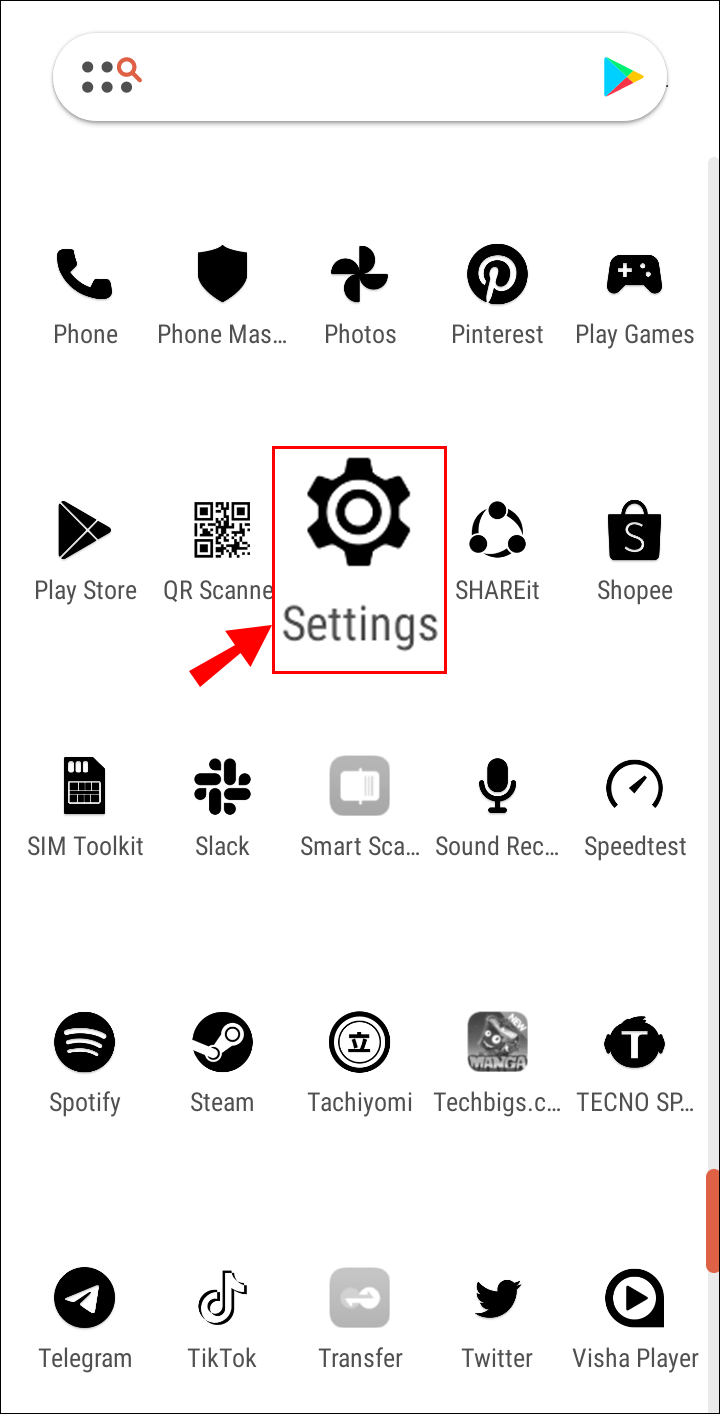Launch SHAREit
Screen dimensions: 720x1414
(497, 531)
